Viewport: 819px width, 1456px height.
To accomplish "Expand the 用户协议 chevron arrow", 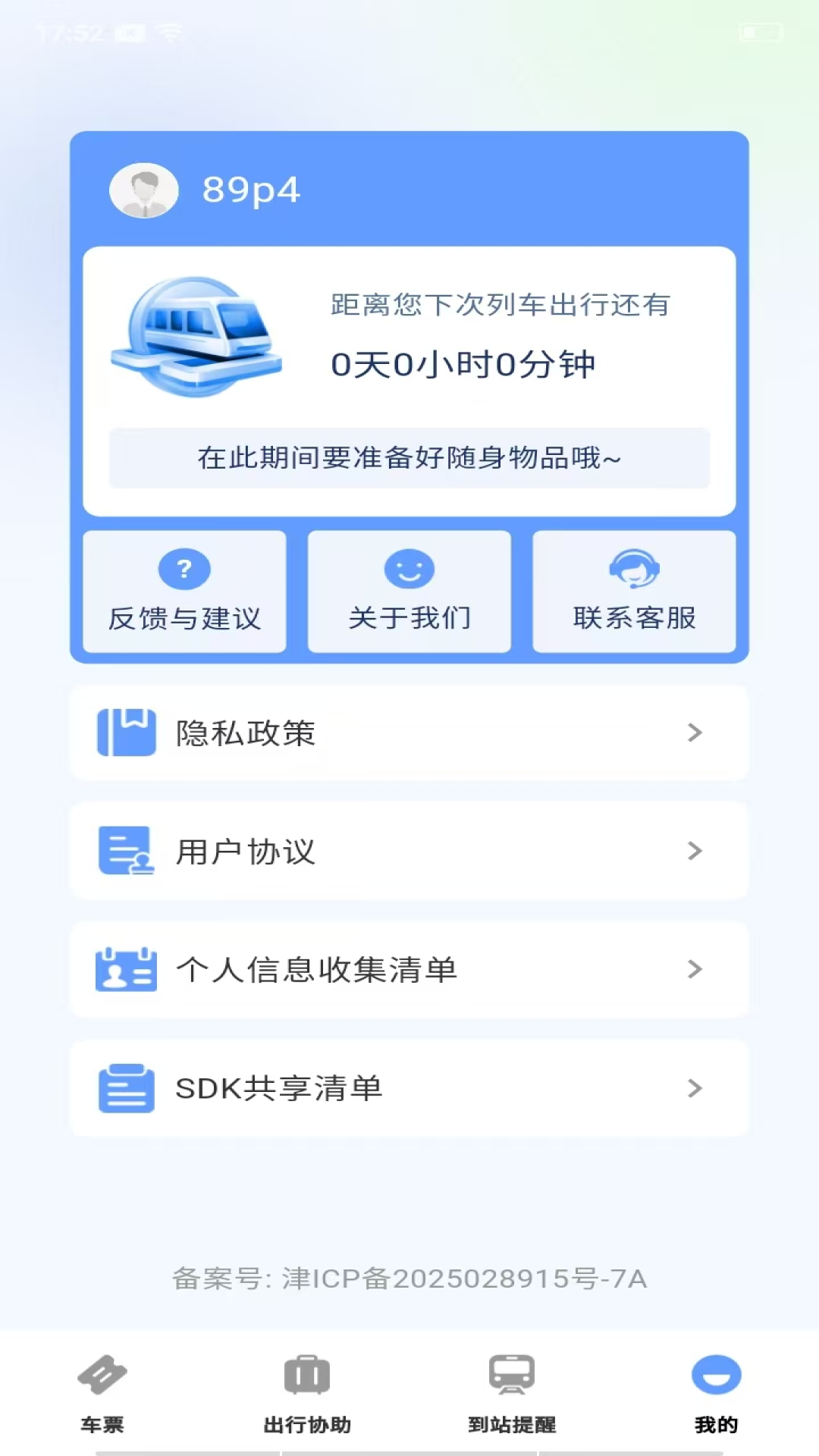I will coord(695,851).
